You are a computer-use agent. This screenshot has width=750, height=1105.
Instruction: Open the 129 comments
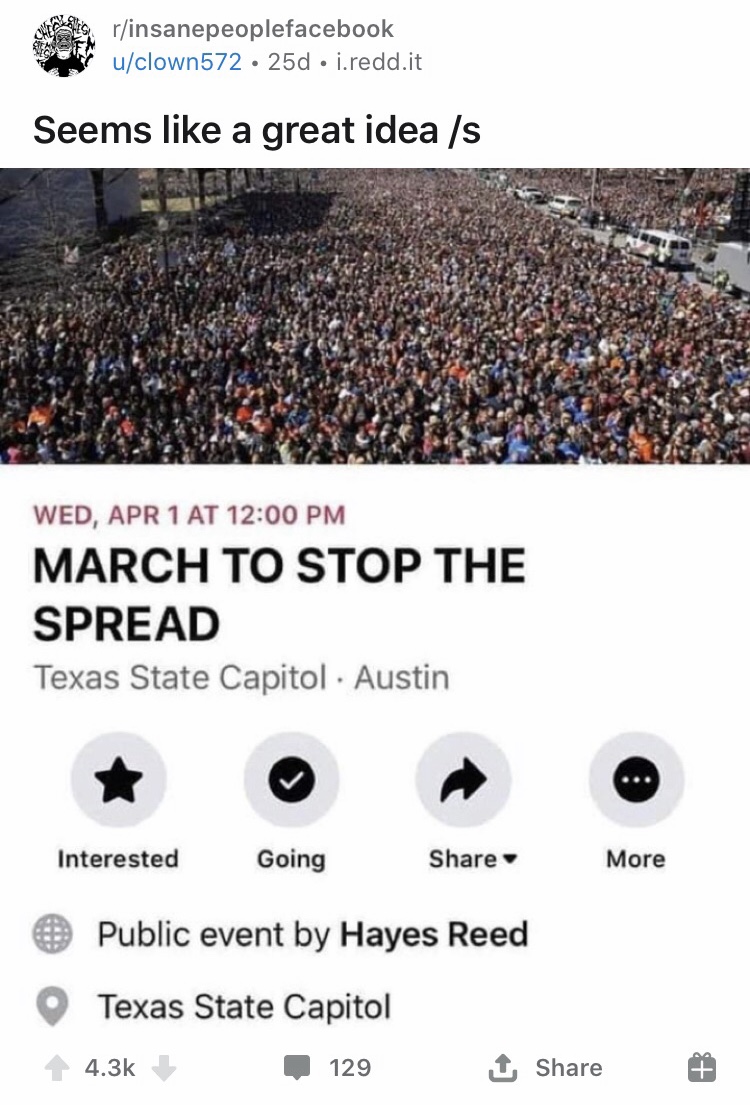328,1068
